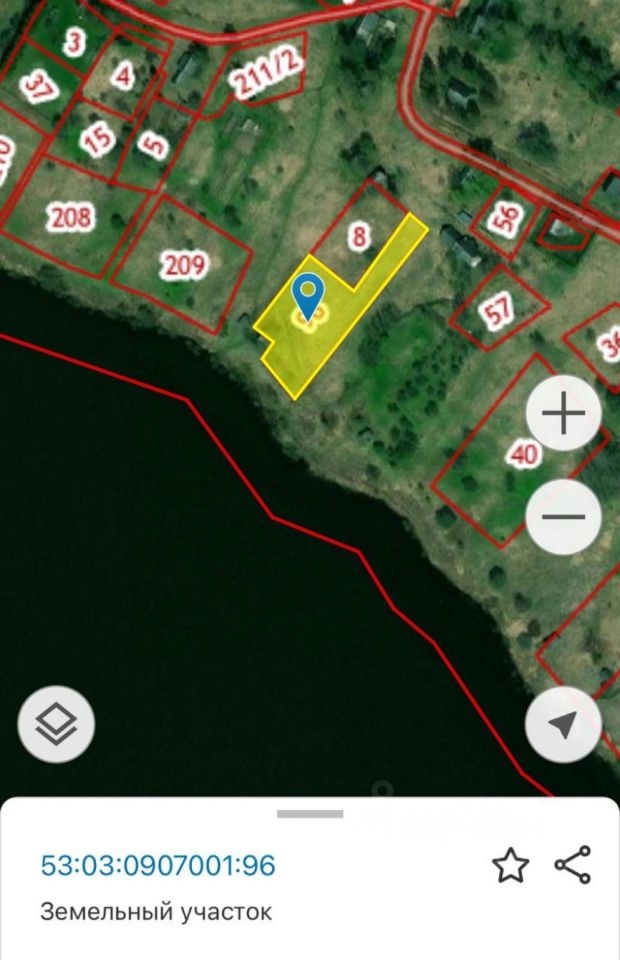Open the map layers selector
Viewport: 620px width, 960px height.
click(x=56, y=723)
